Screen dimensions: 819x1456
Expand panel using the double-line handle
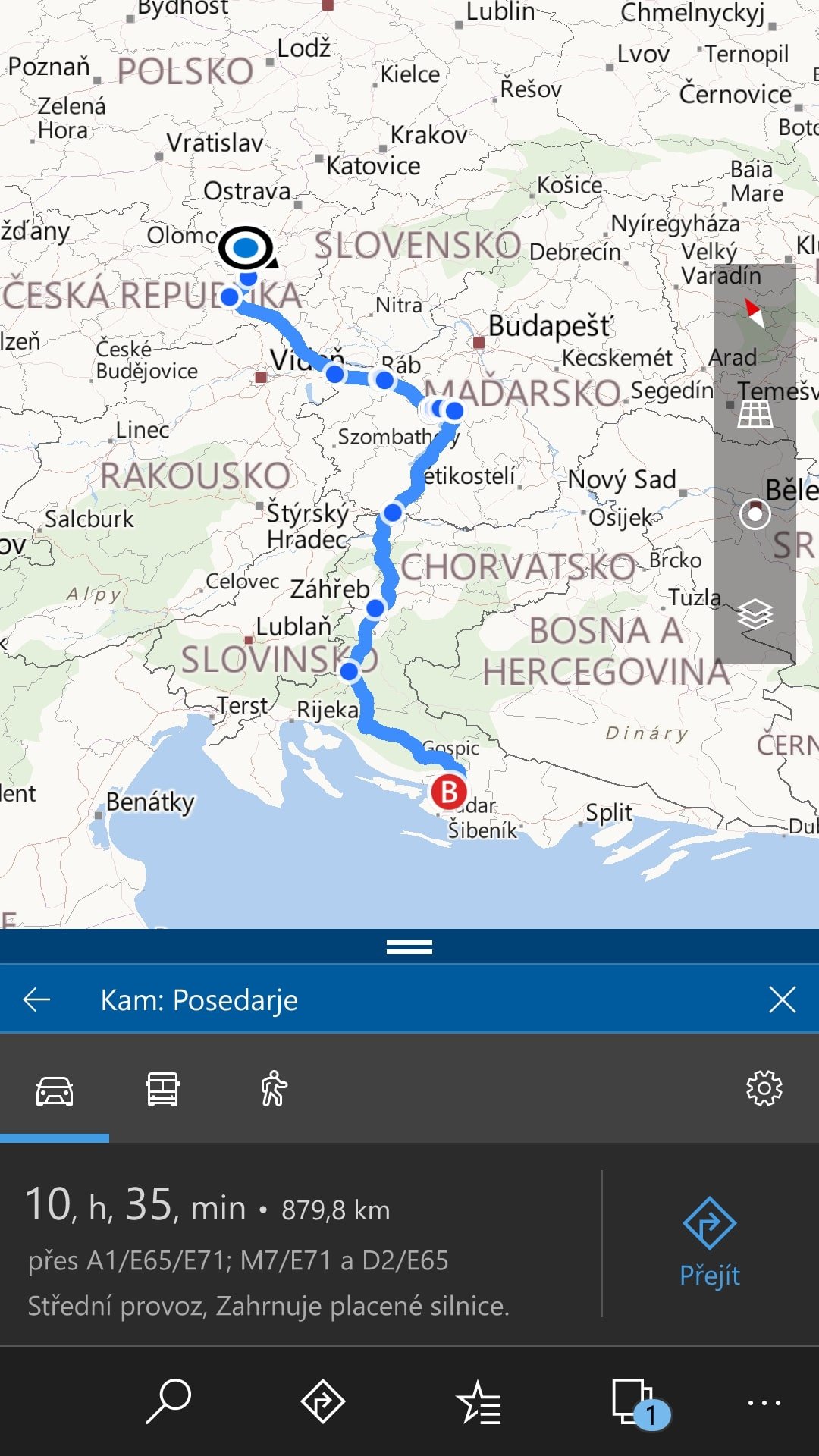[409, 946]
